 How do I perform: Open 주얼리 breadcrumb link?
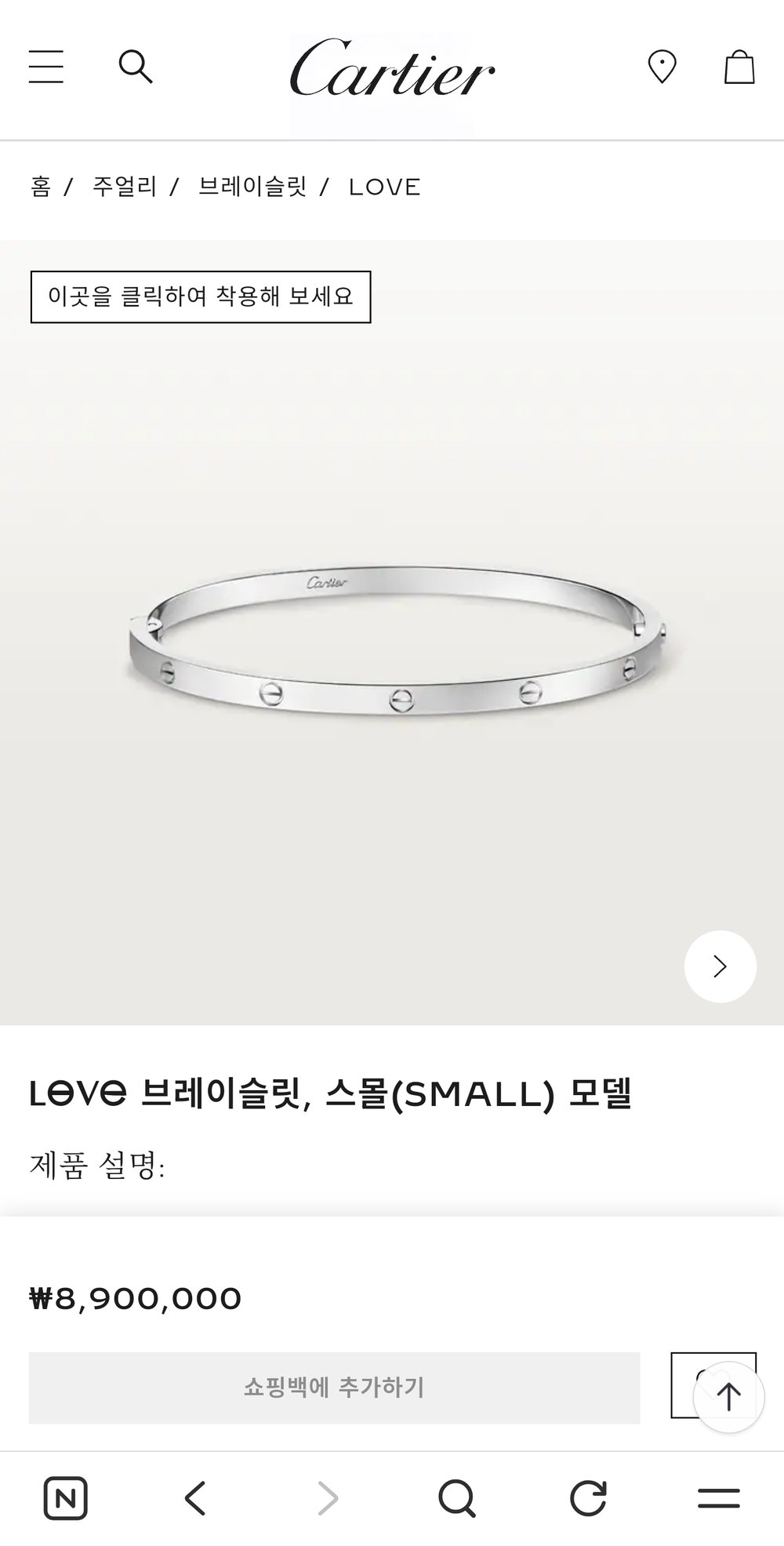click(x=125, y=187)
